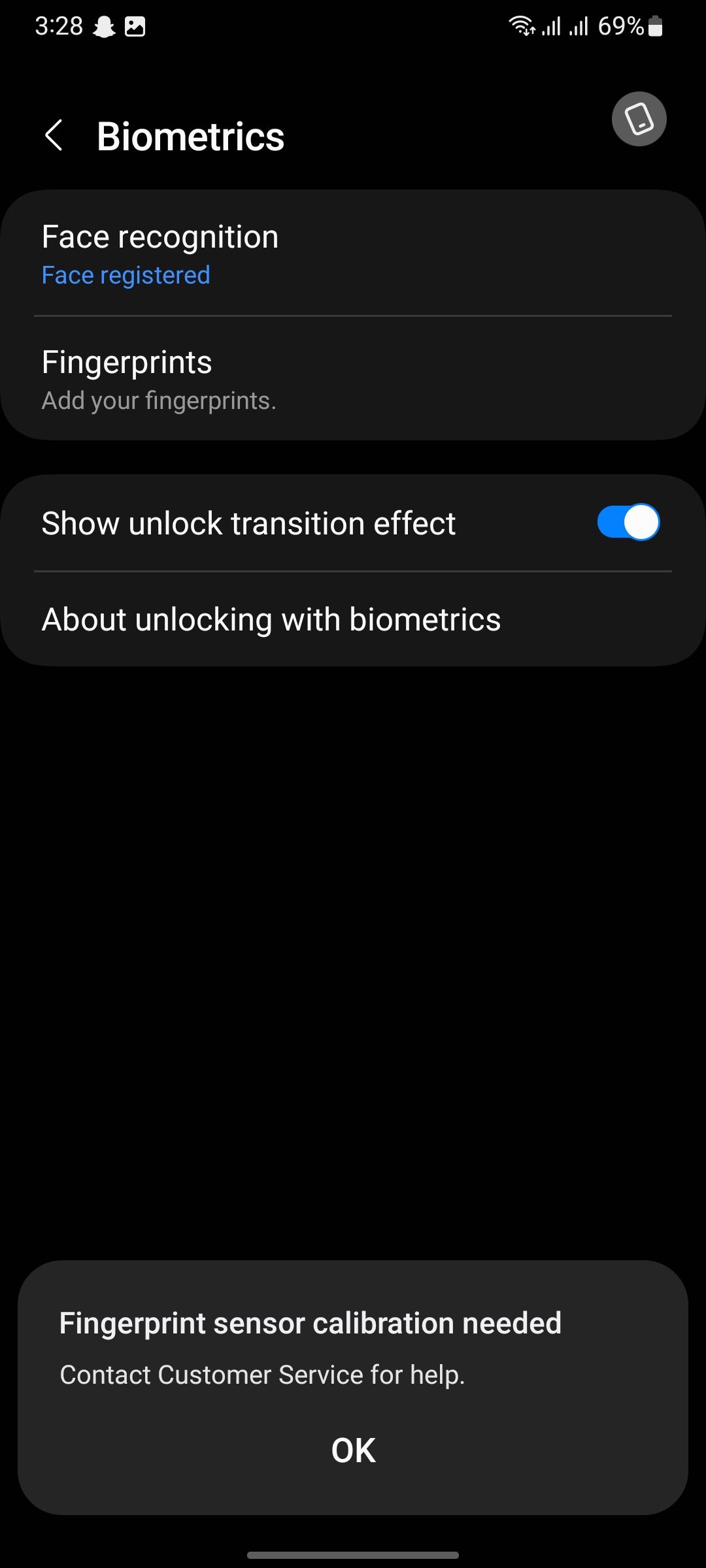The width and height of the screenshot is (706, 1568).
Task: Open Face recognition settings
Action: 353,253
